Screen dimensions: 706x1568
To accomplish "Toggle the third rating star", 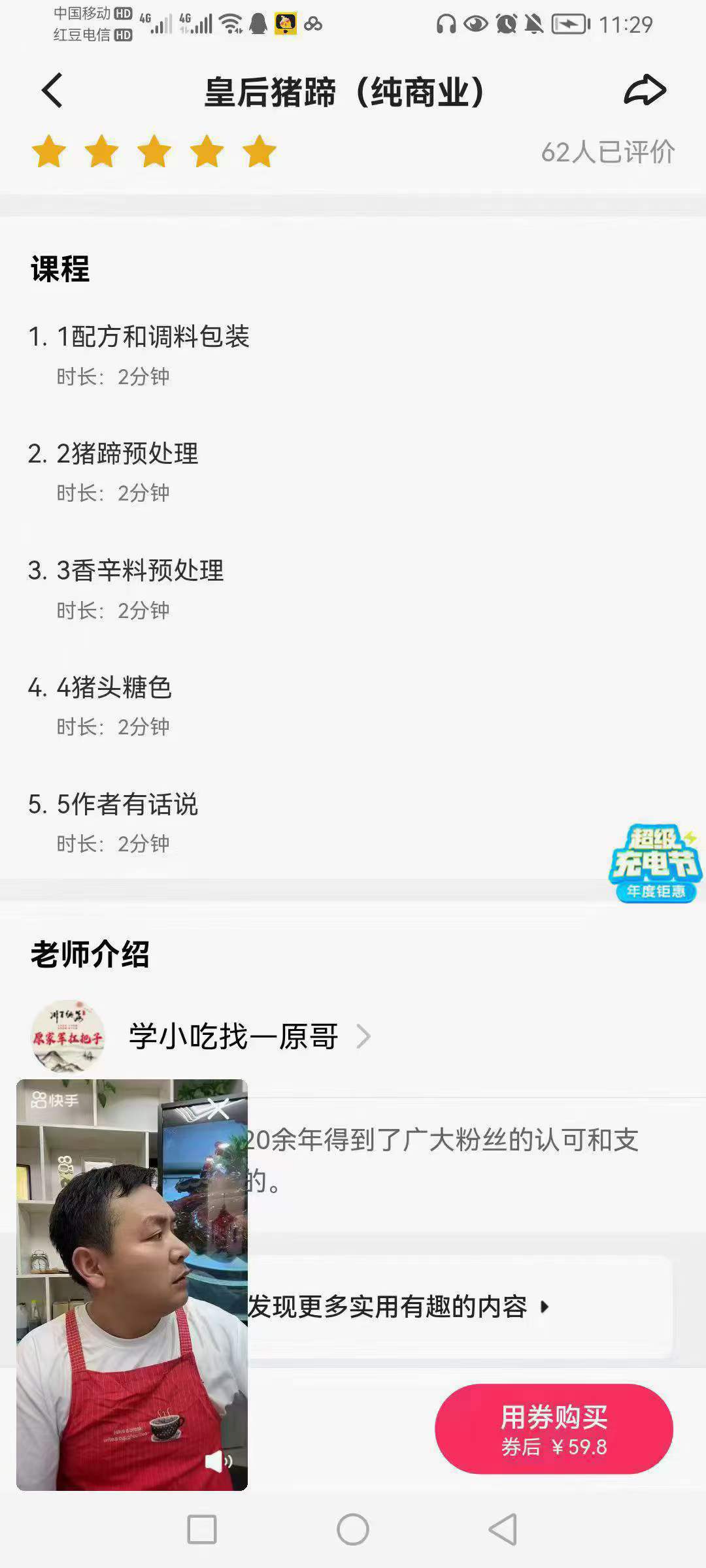I will [x=155, y=152].
